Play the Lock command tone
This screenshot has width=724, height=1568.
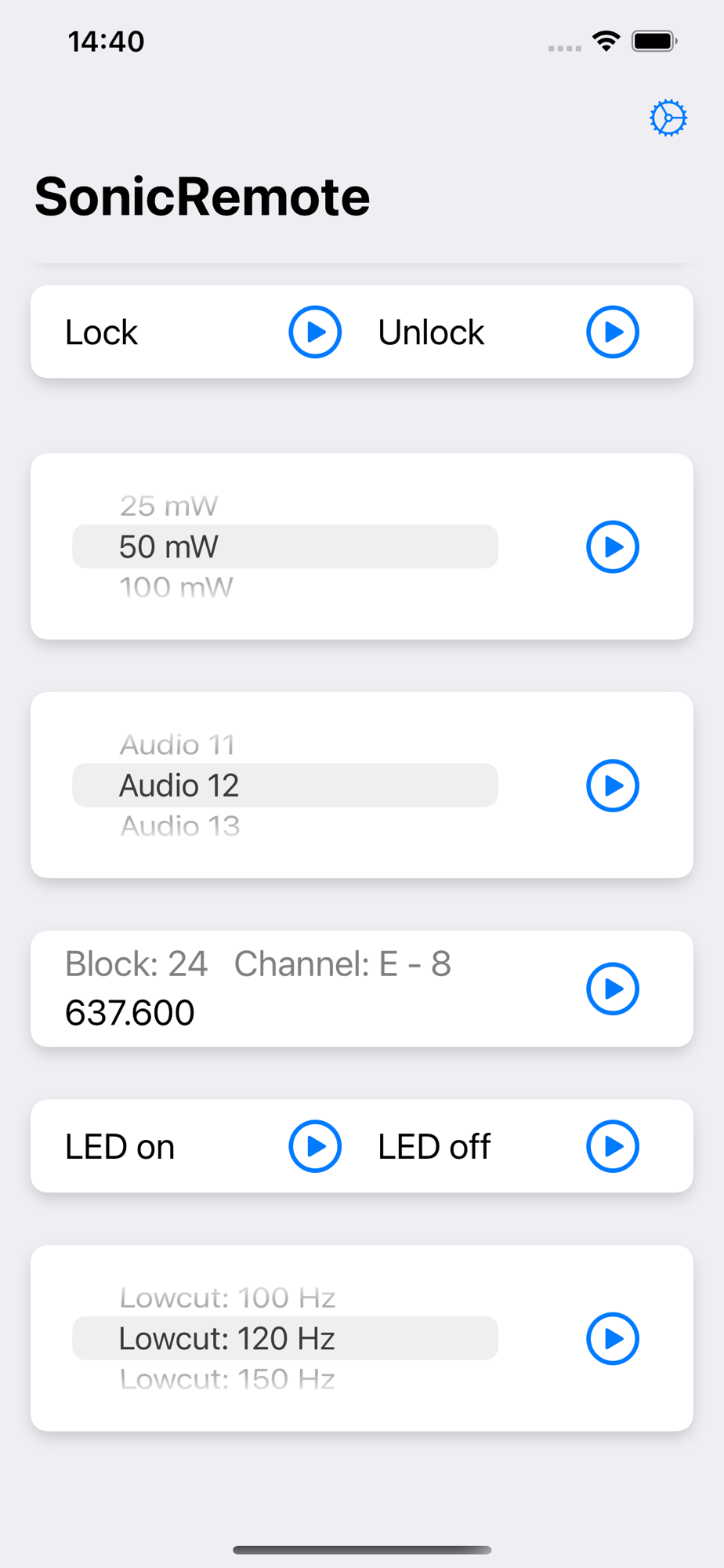point(315,332)
